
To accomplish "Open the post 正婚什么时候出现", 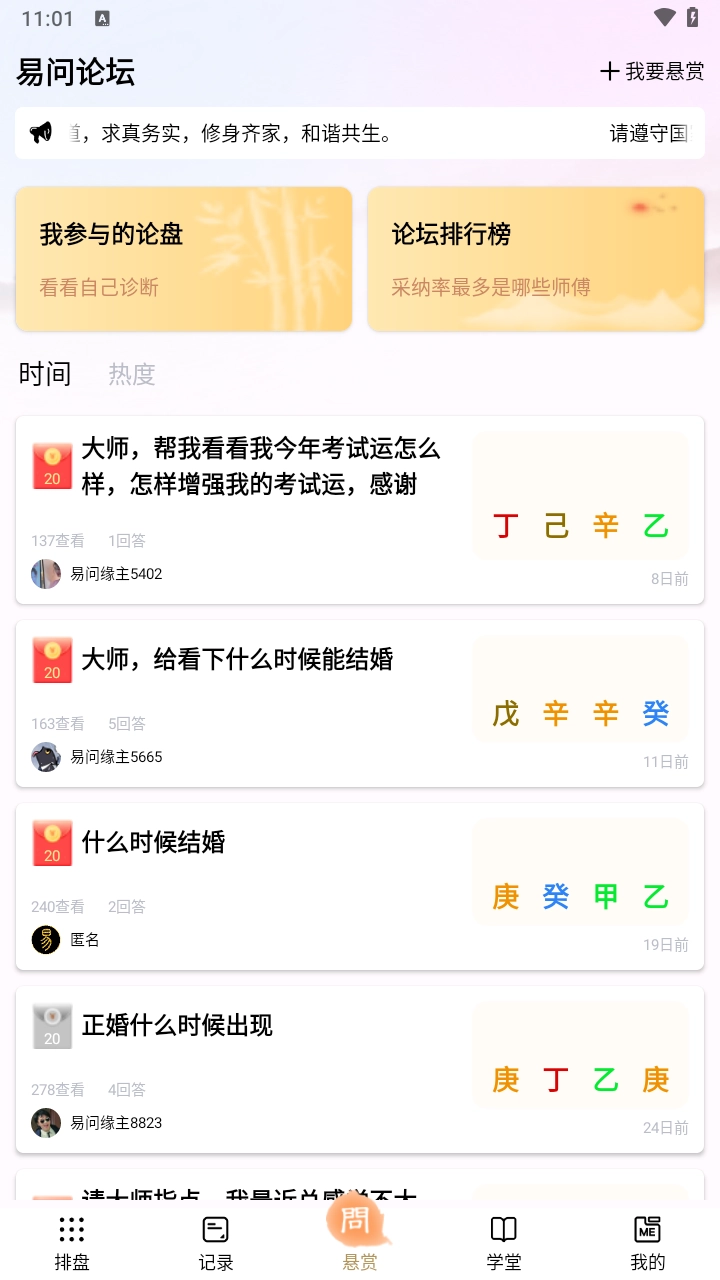I will (x=177, y=1026).
